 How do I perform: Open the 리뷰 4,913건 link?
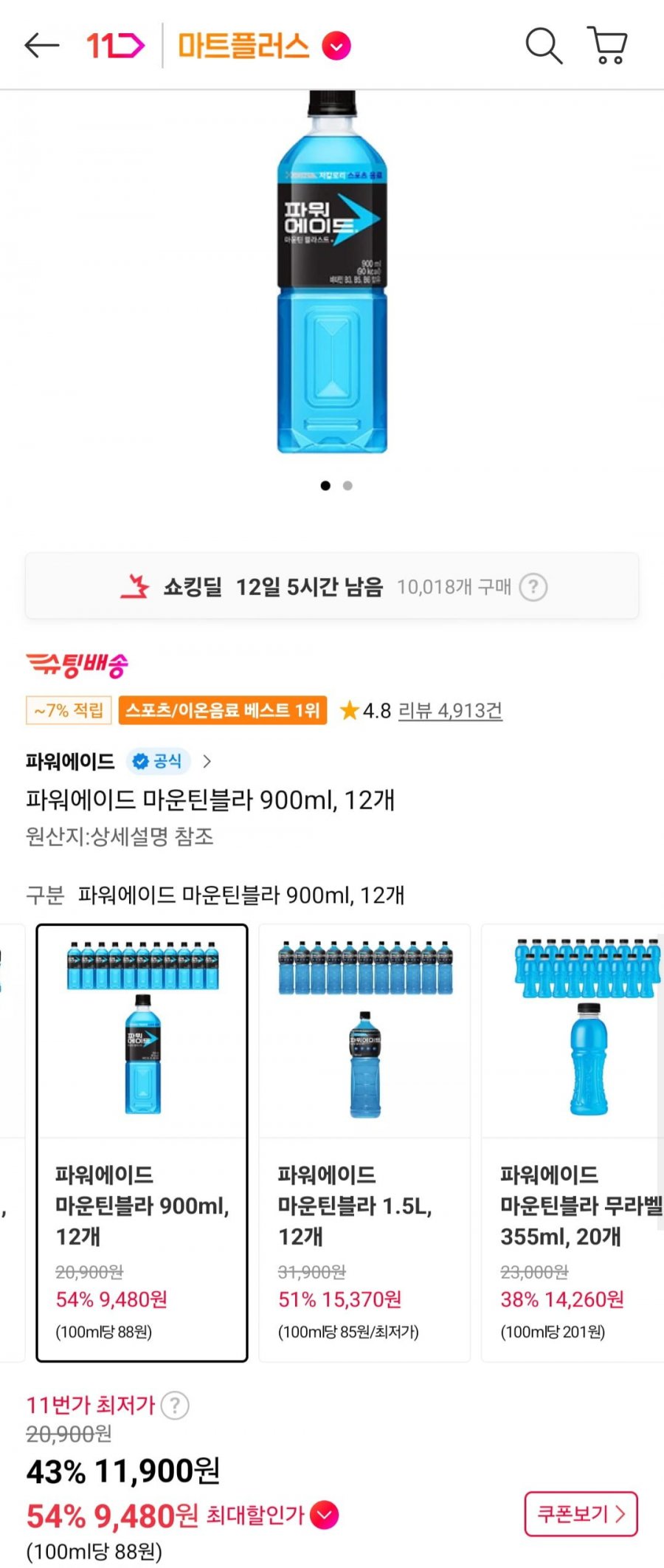click(x=450, y=710)
